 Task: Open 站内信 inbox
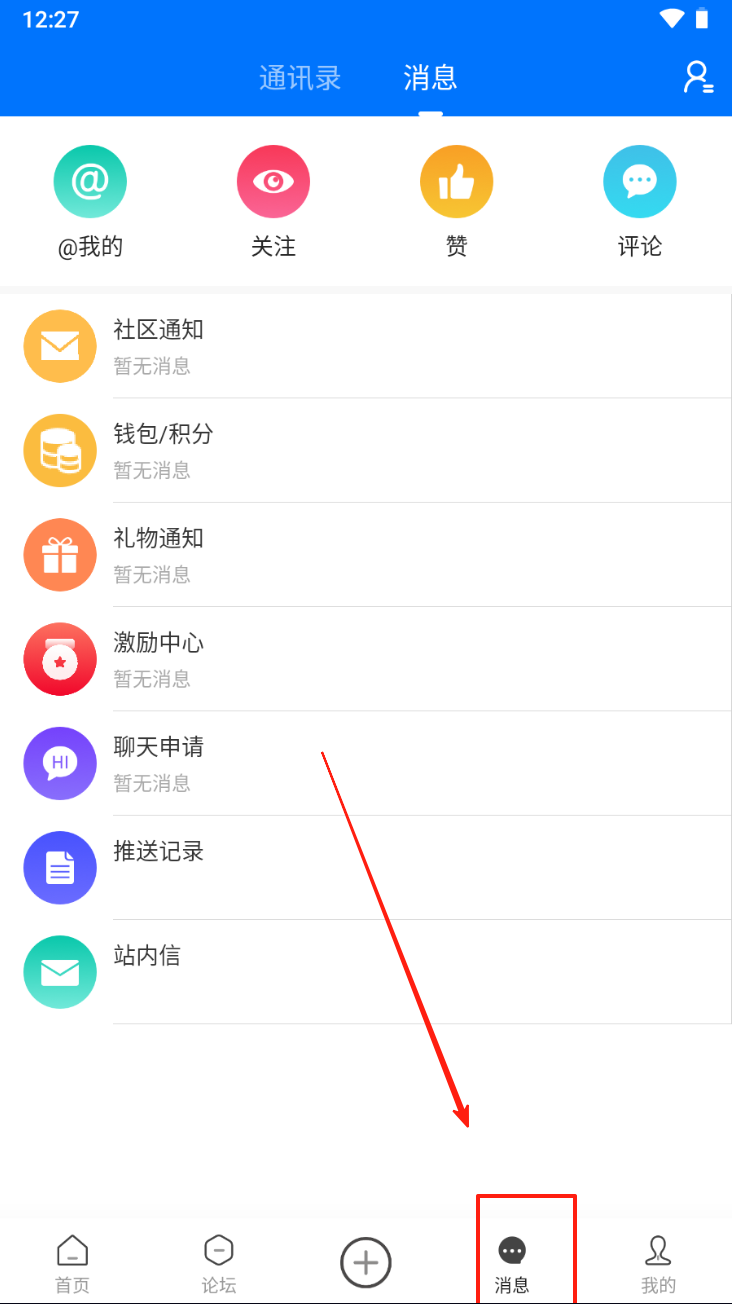[366, 971]
